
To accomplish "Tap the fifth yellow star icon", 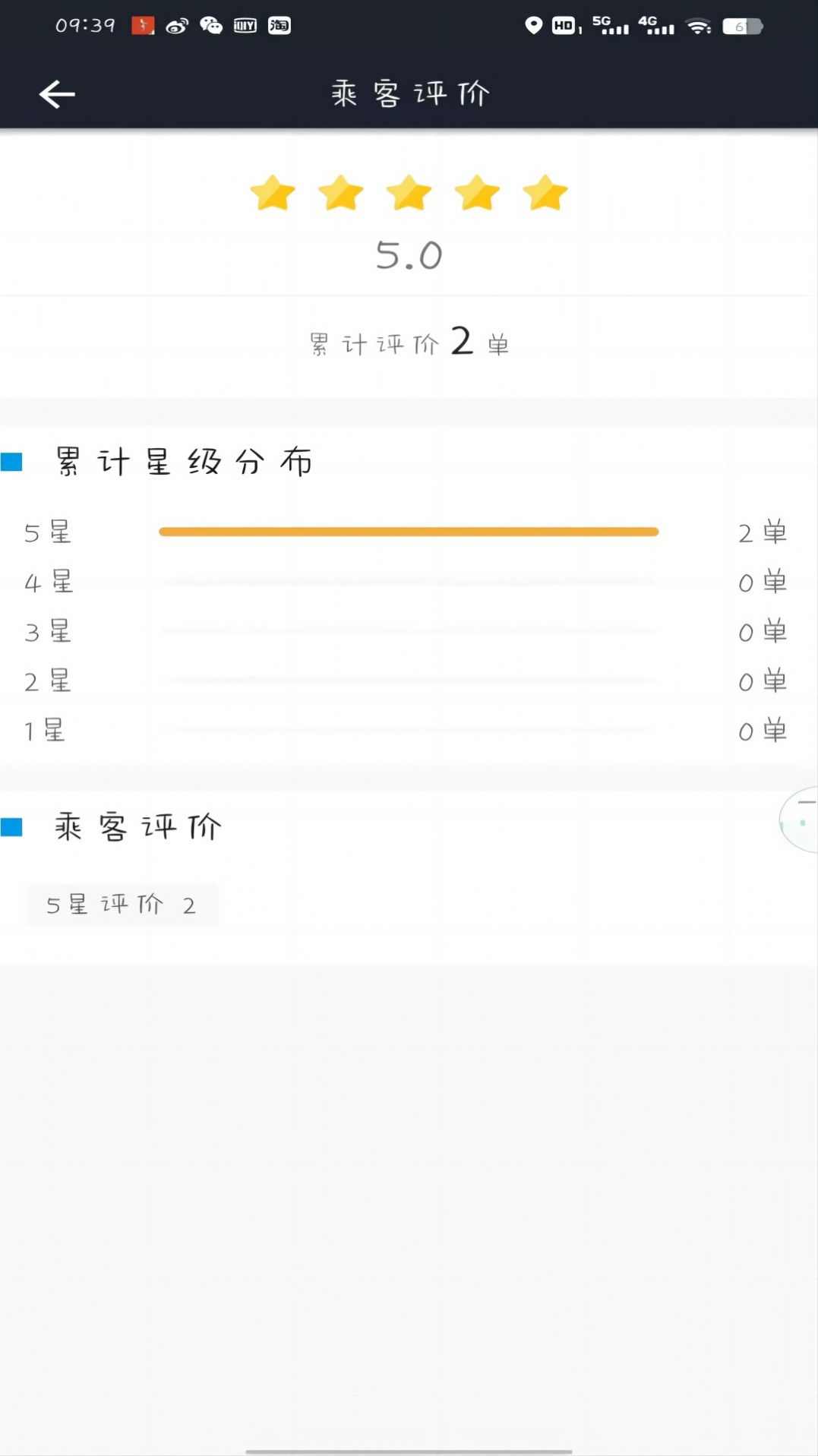I will pos(545,194).
